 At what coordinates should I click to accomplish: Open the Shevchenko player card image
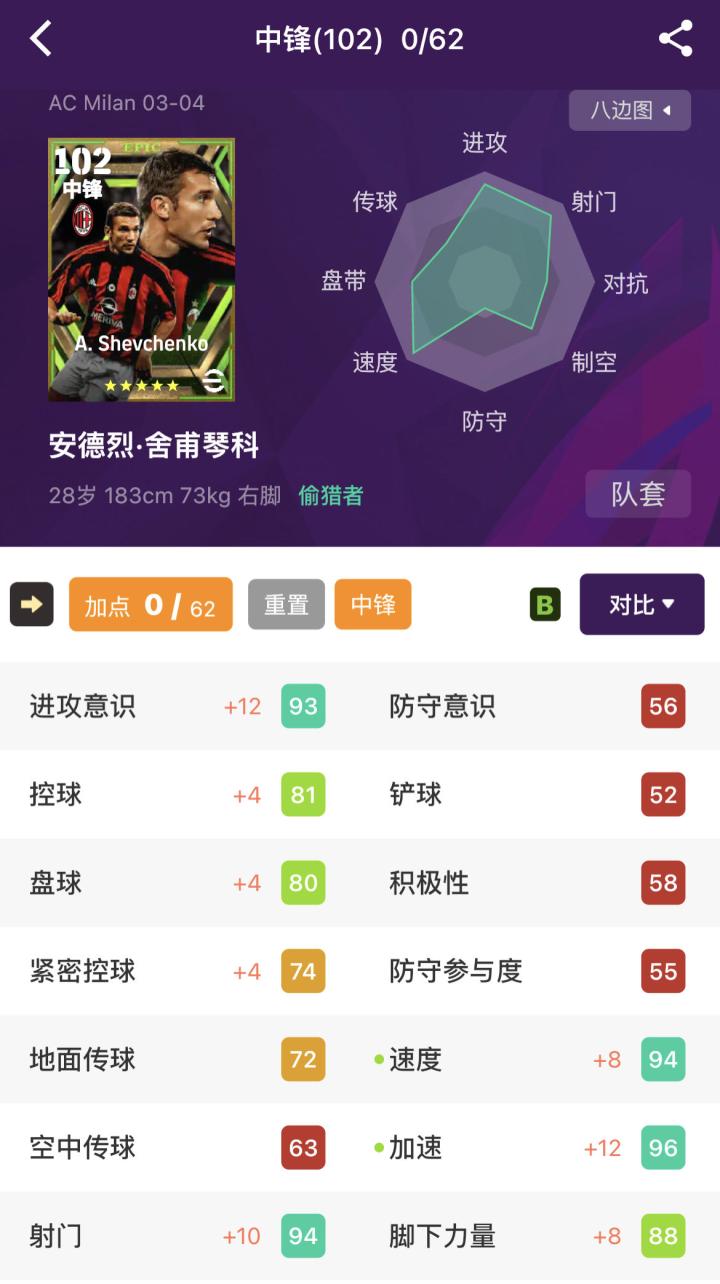click(141, 270)
